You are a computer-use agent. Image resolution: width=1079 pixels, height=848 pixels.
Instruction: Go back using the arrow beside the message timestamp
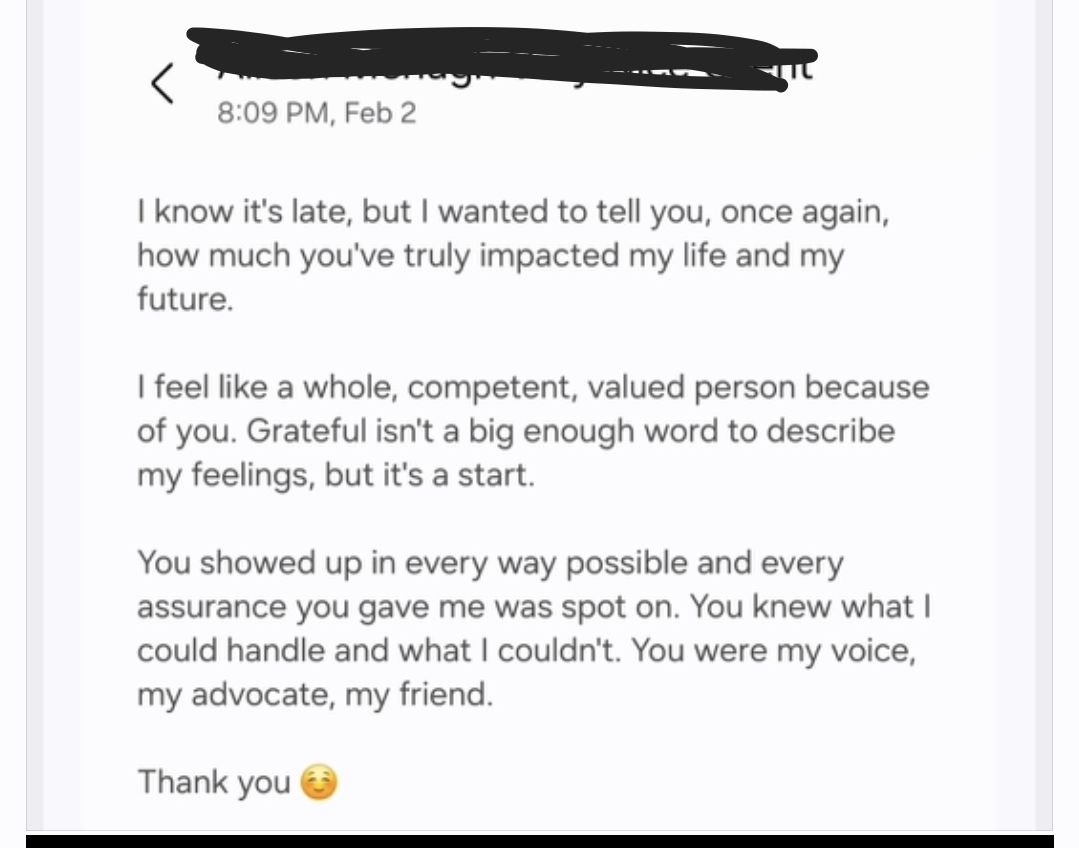click(163, 84)
